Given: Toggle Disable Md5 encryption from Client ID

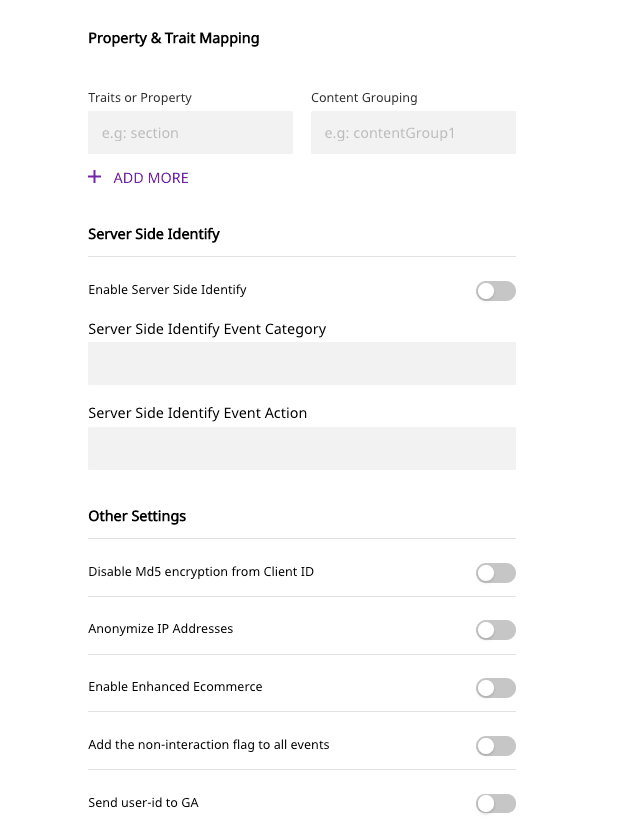Looking at the screenshot, I should click(x=495, y=573).
